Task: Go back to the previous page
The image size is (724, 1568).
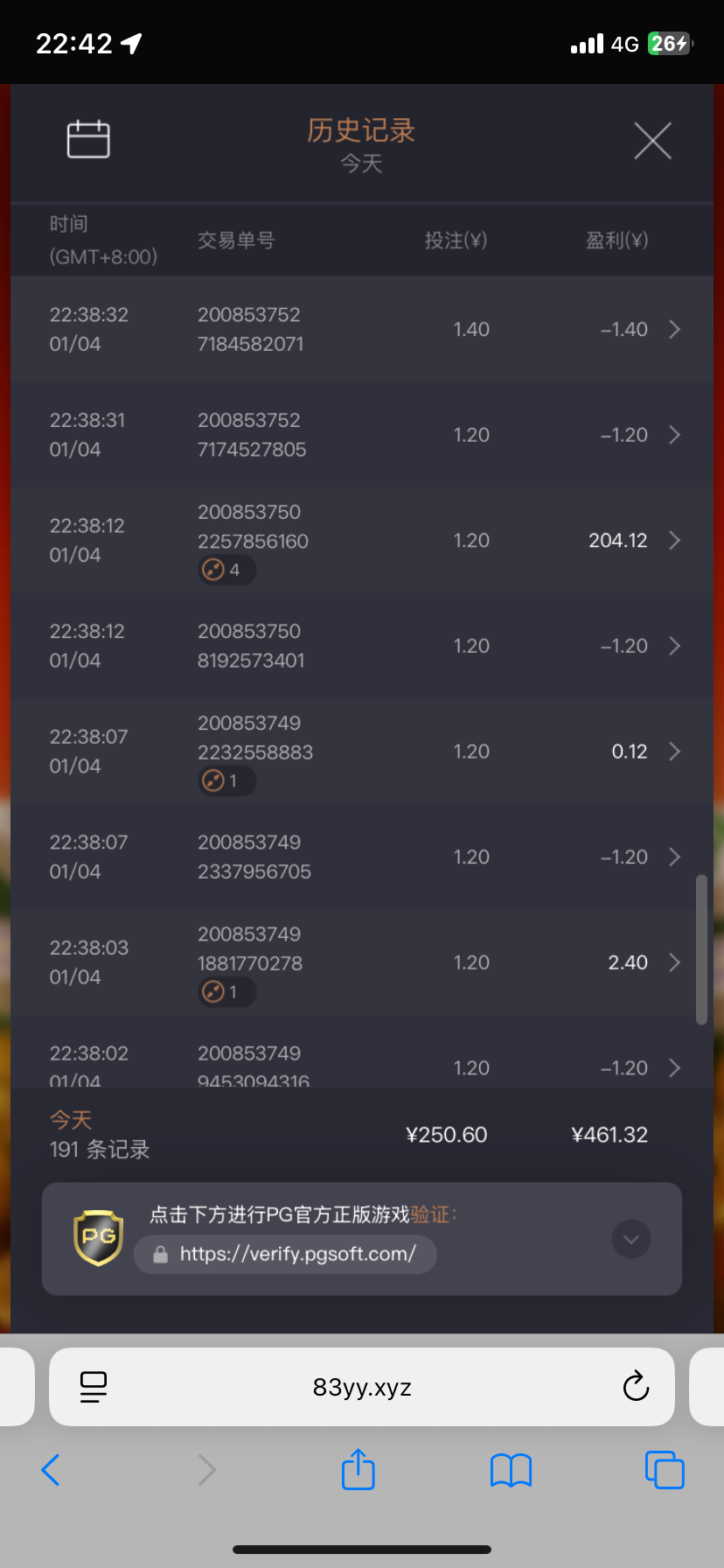Action: (51, 1470)
